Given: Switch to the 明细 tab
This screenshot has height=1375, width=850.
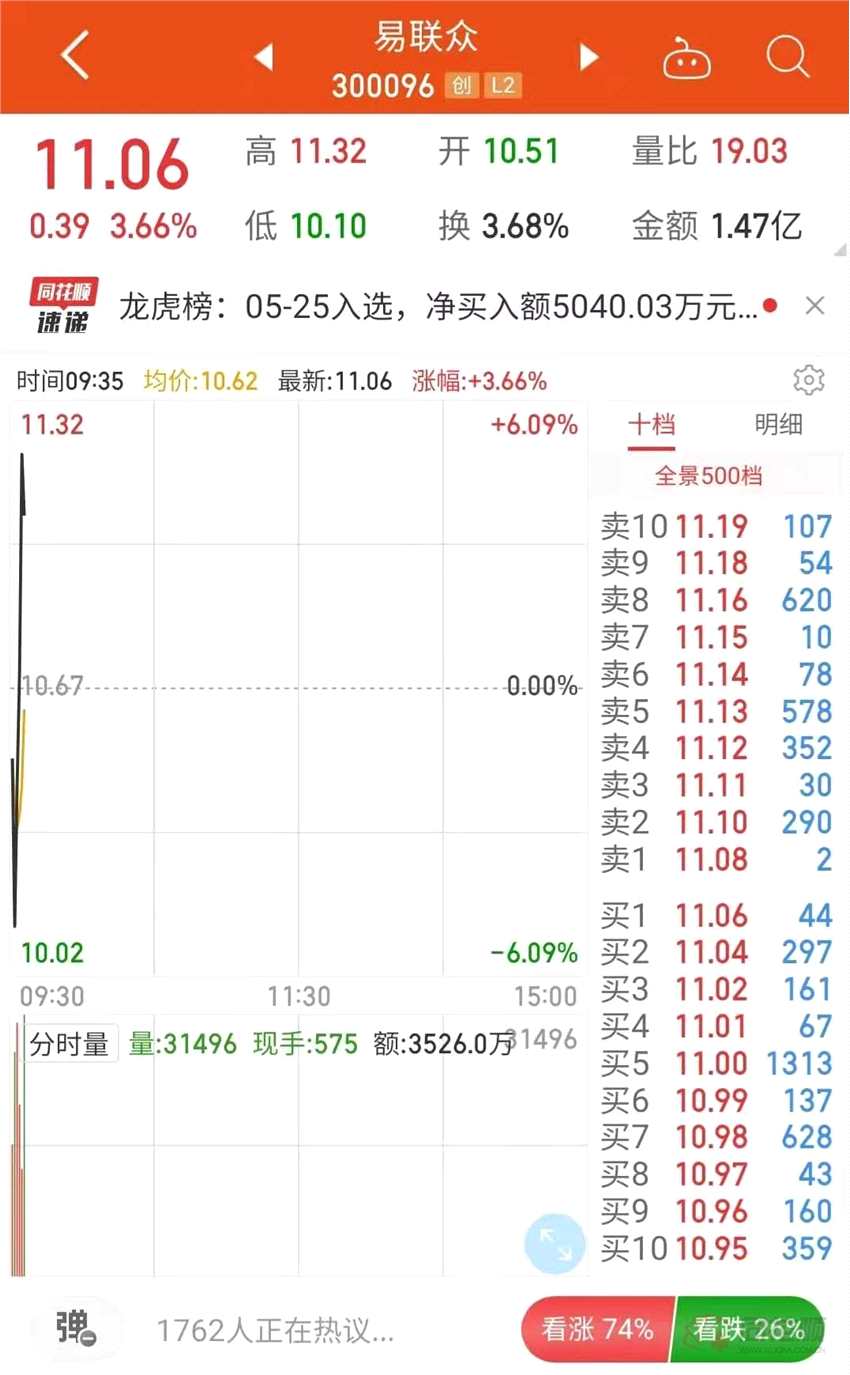Looking at the screenshot, I should click(x=778, y=425).
